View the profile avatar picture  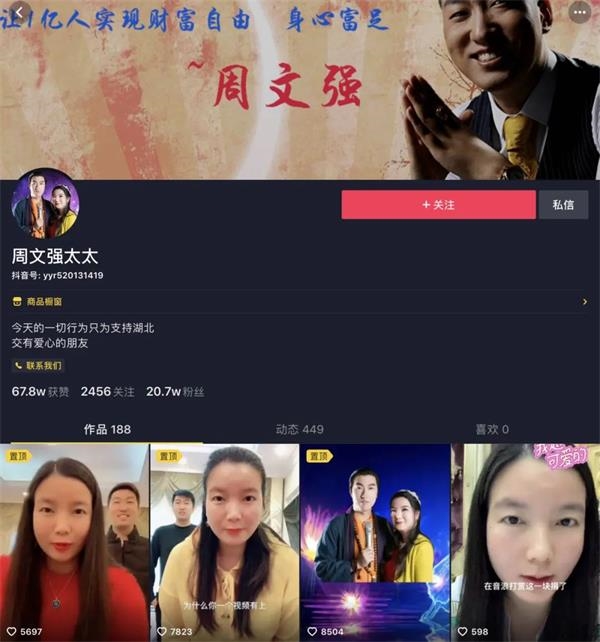point(45,203)
